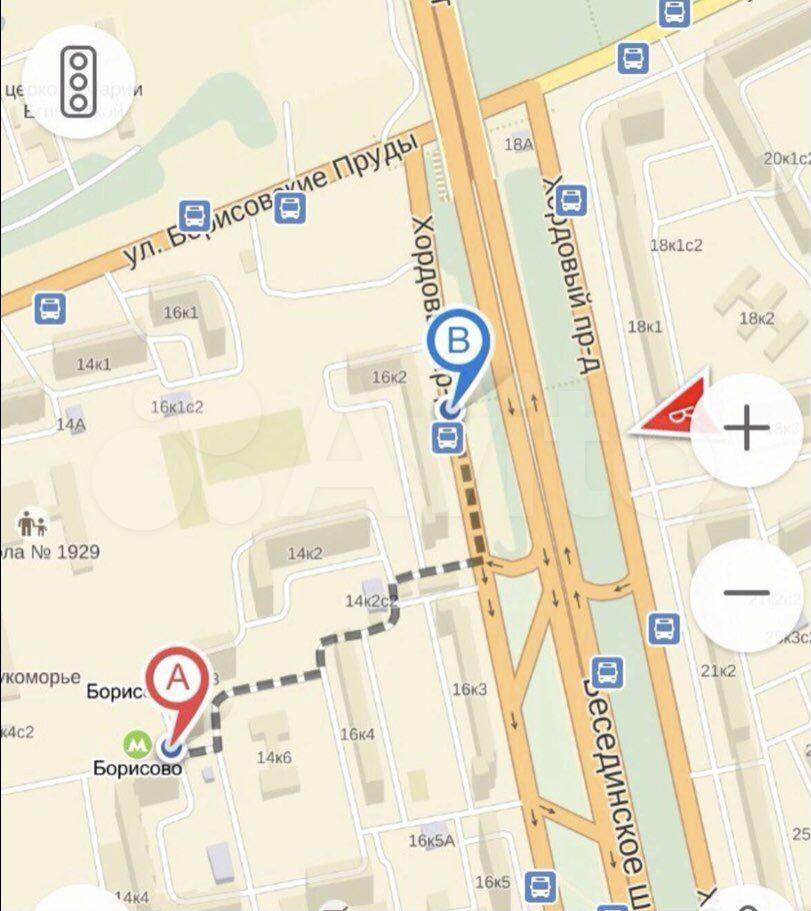Zoom out with the minus button
Image resolution: width=811 pixels, height=911 pixels.
(746, 593)
